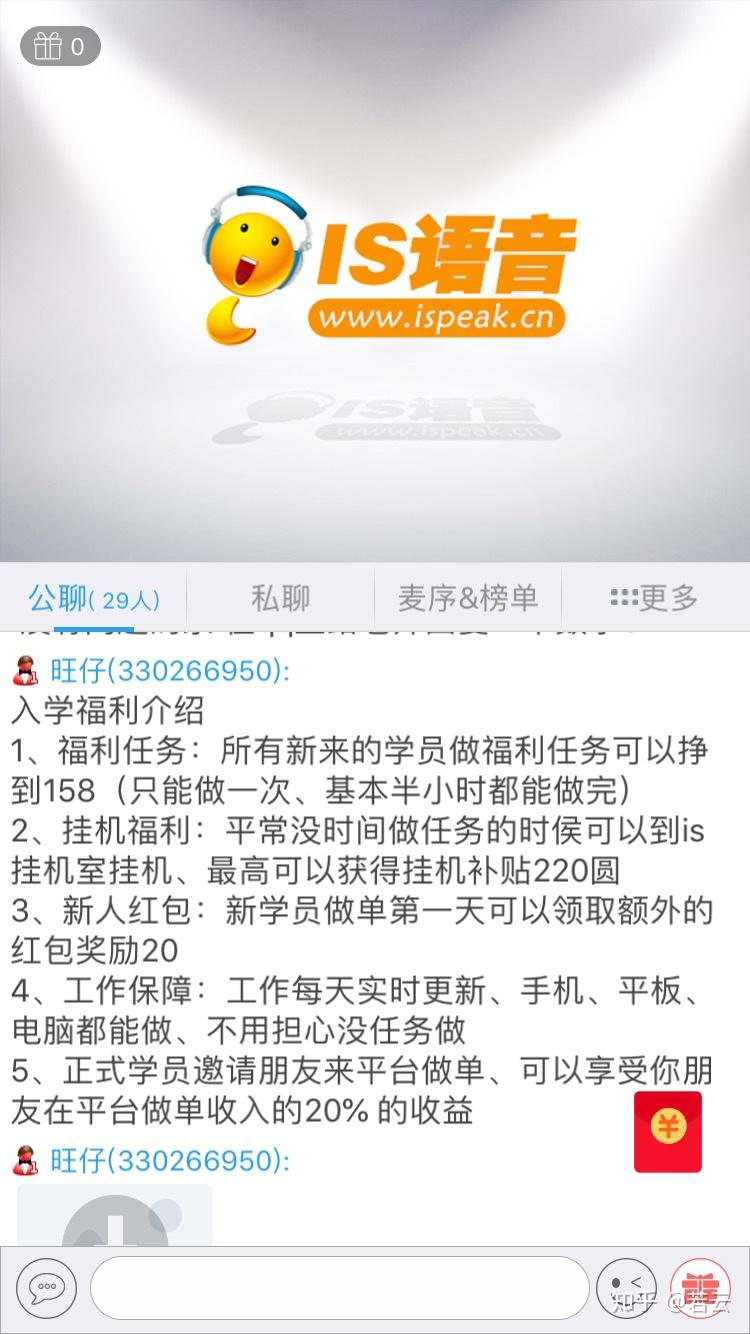Send a gift with the gift icon

[700, 1287]
